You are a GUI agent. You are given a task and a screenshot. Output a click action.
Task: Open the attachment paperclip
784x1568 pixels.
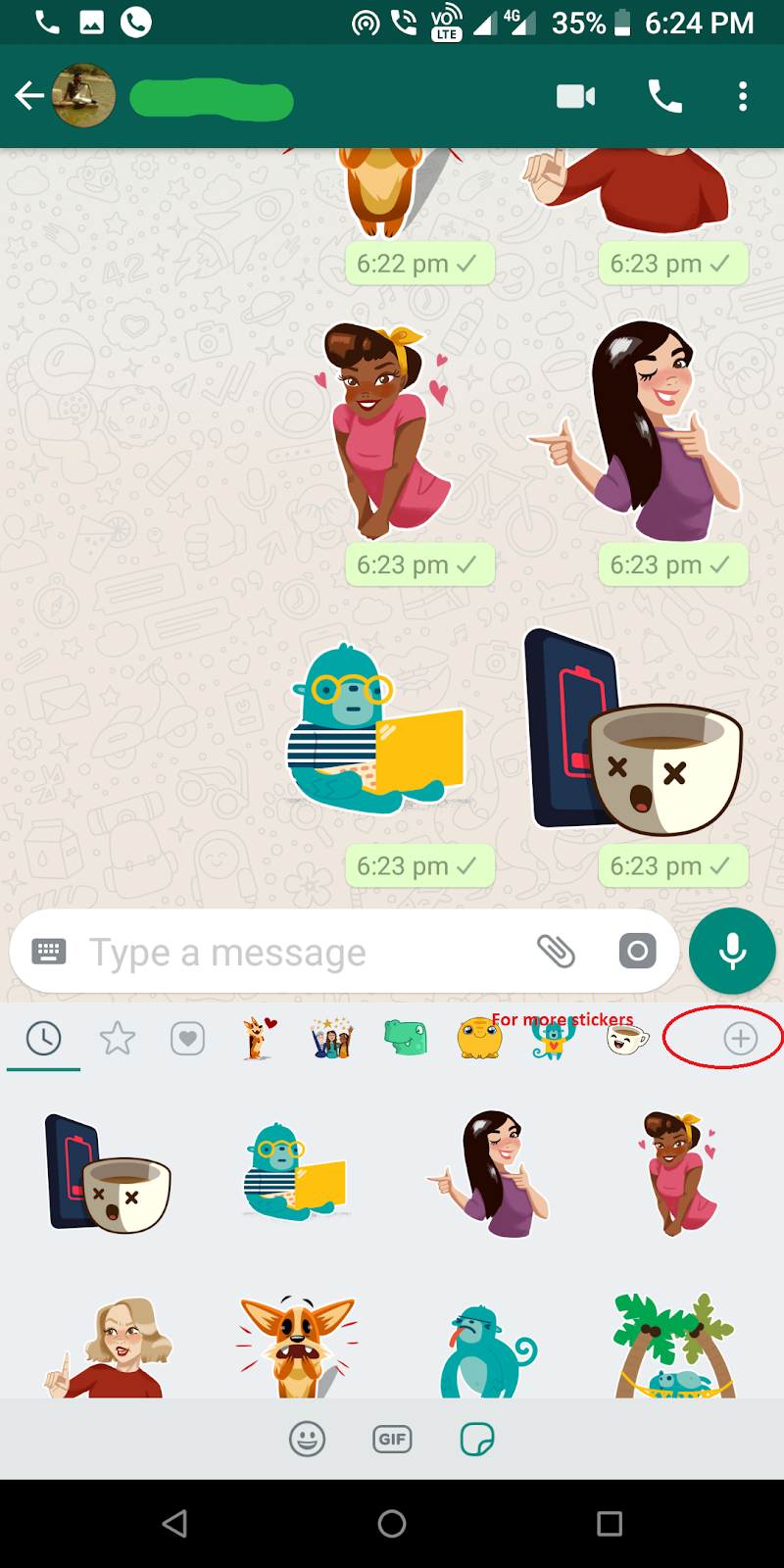[556, 951]
